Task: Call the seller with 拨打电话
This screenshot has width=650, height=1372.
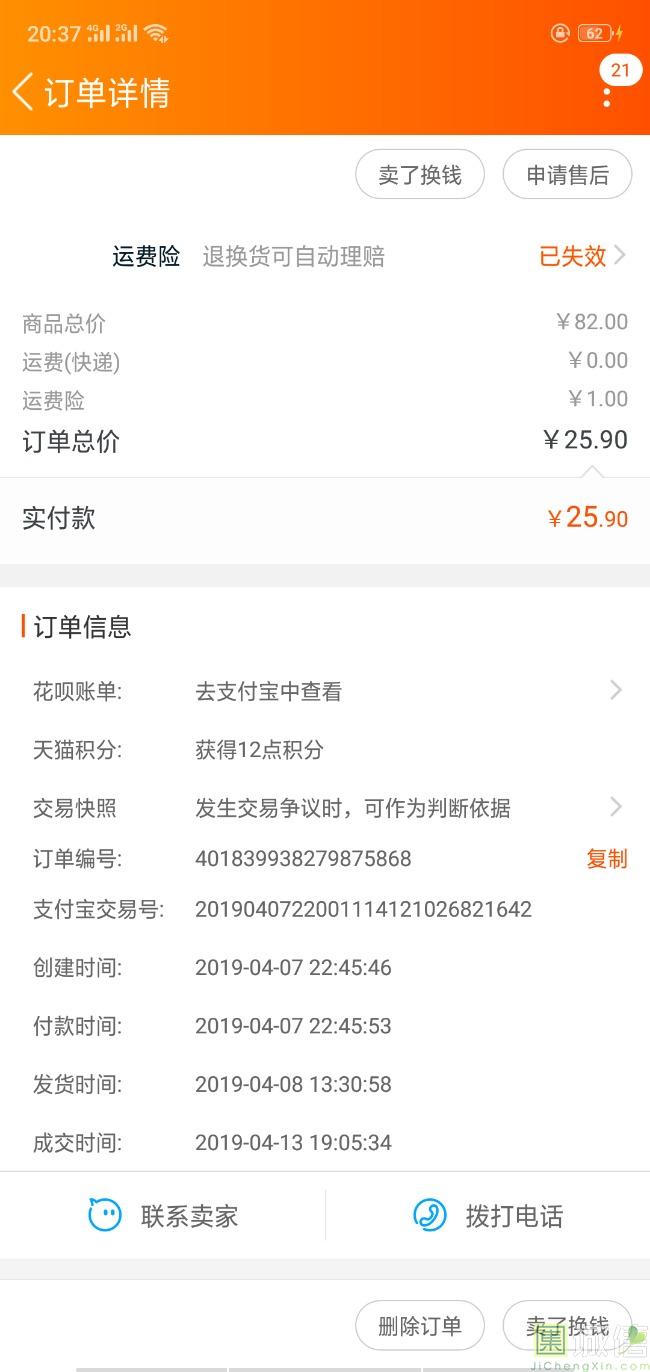Action: tap(488, 1216)
